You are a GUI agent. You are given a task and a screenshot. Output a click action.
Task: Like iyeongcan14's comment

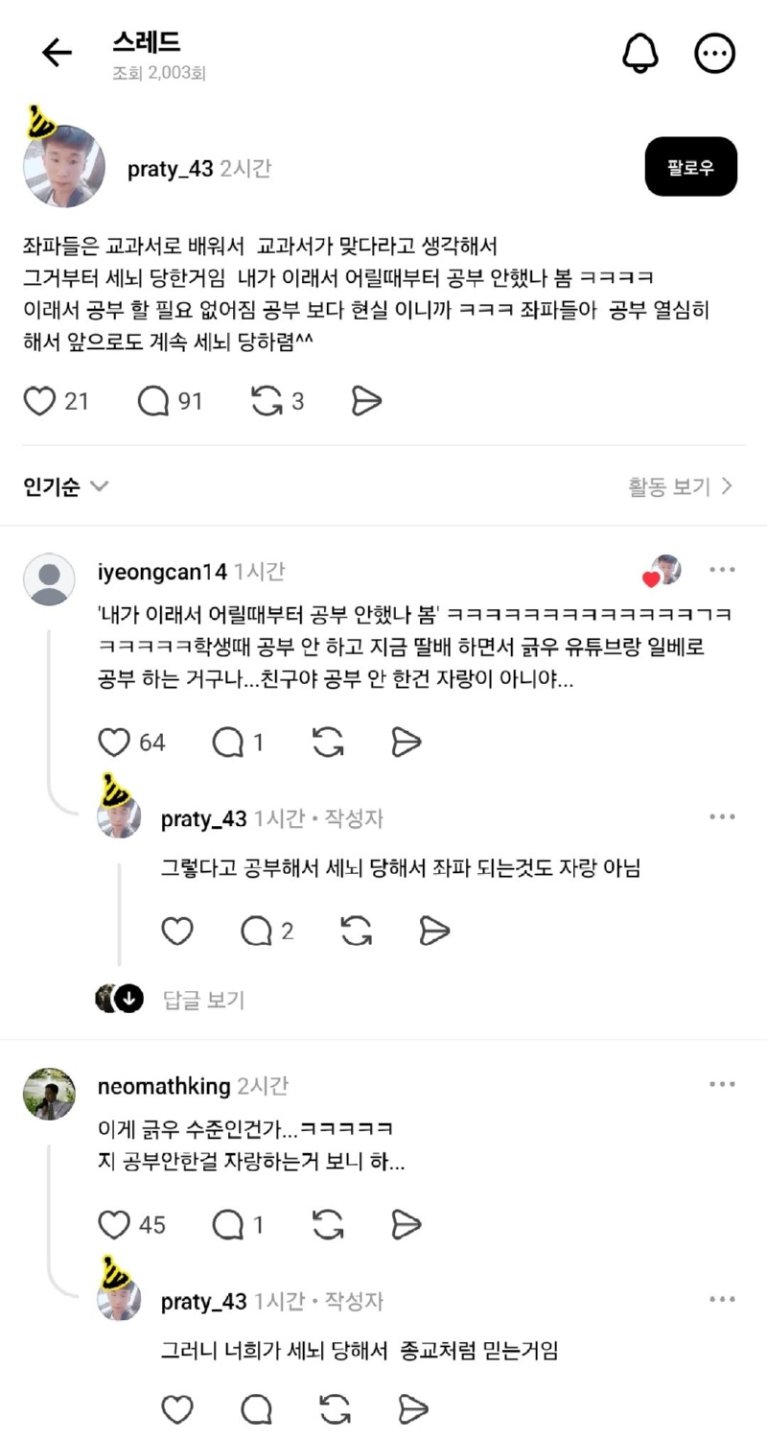click(114, 742)
